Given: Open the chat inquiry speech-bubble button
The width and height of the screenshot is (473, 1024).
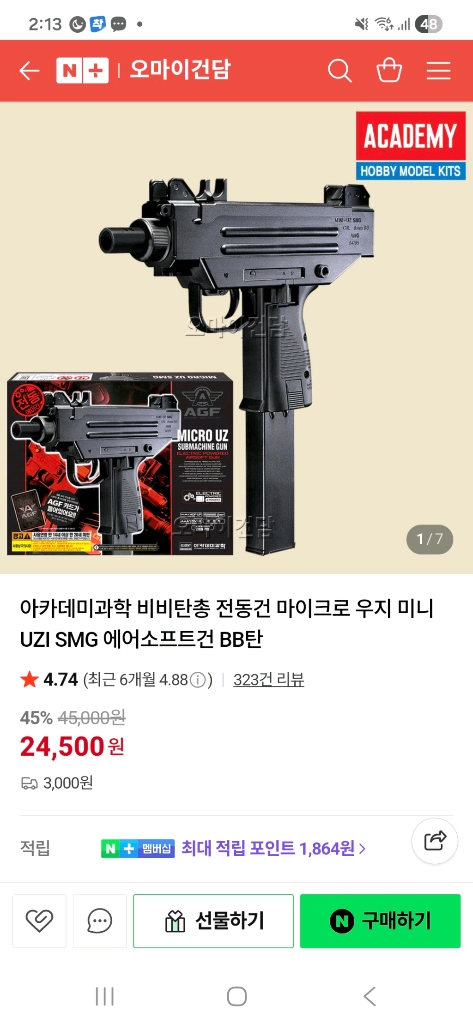Looking at the screenshot, I should [100, 921].
